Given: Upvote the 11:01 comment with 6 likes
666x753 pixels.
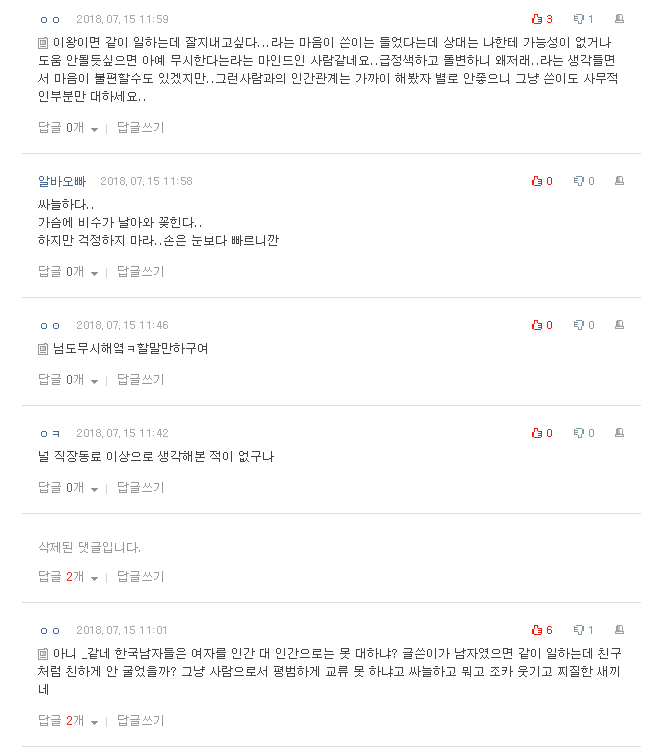Looking at the screenshot, I should pyautogui.click(x=537, y=630).
